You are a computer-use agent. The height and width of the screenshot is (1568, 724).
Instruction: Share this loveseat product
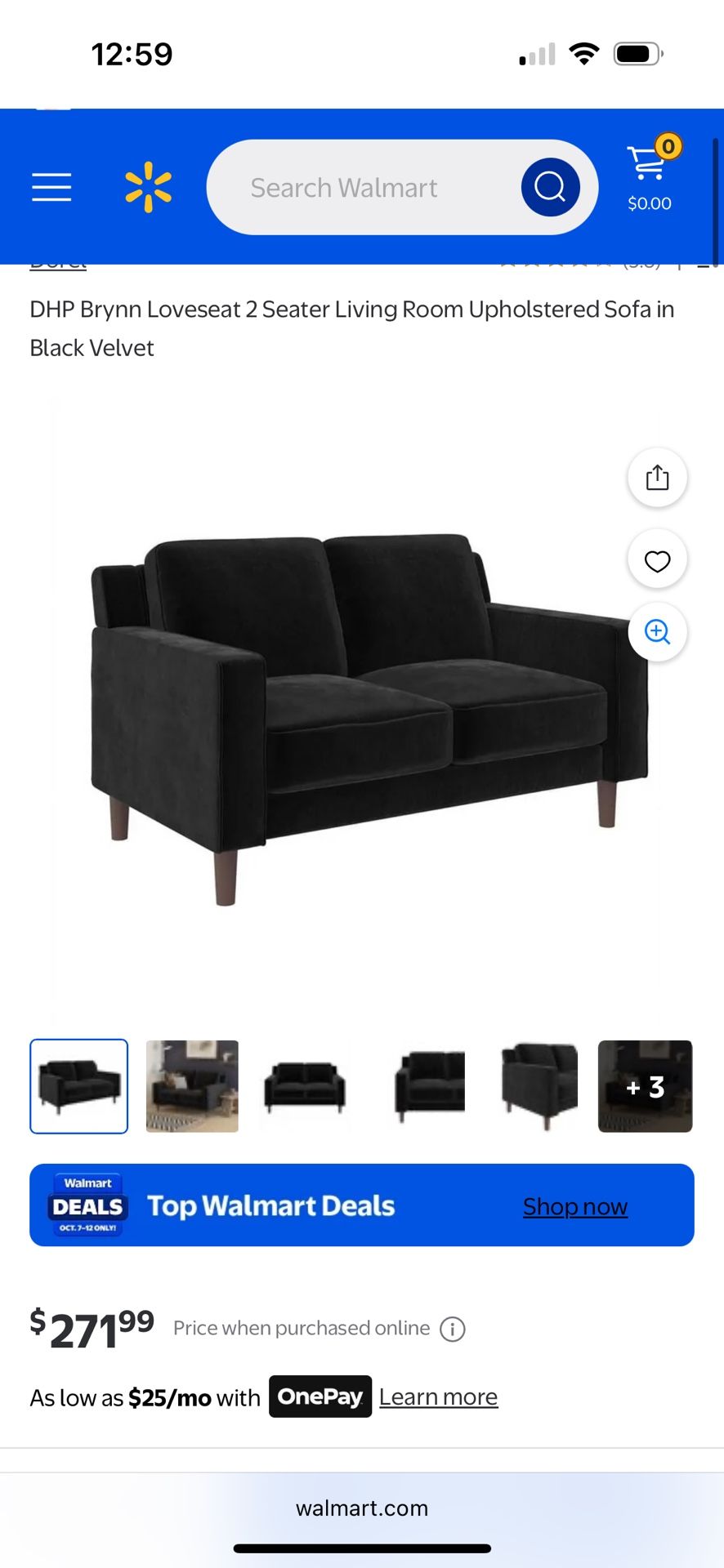point(657,478)
